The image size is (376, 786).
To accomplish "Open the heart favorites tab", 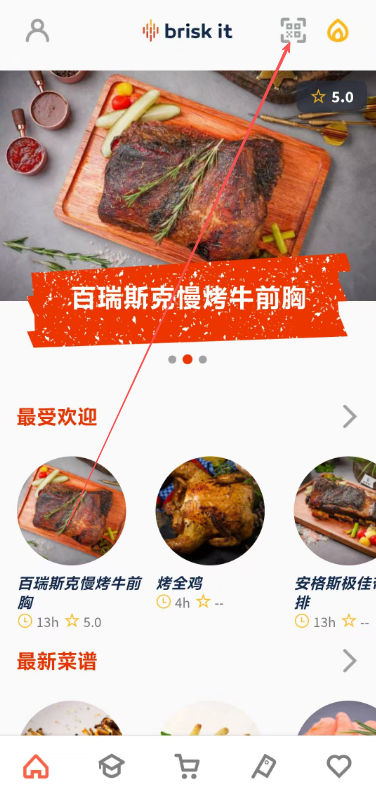I will tap(339, 766).
